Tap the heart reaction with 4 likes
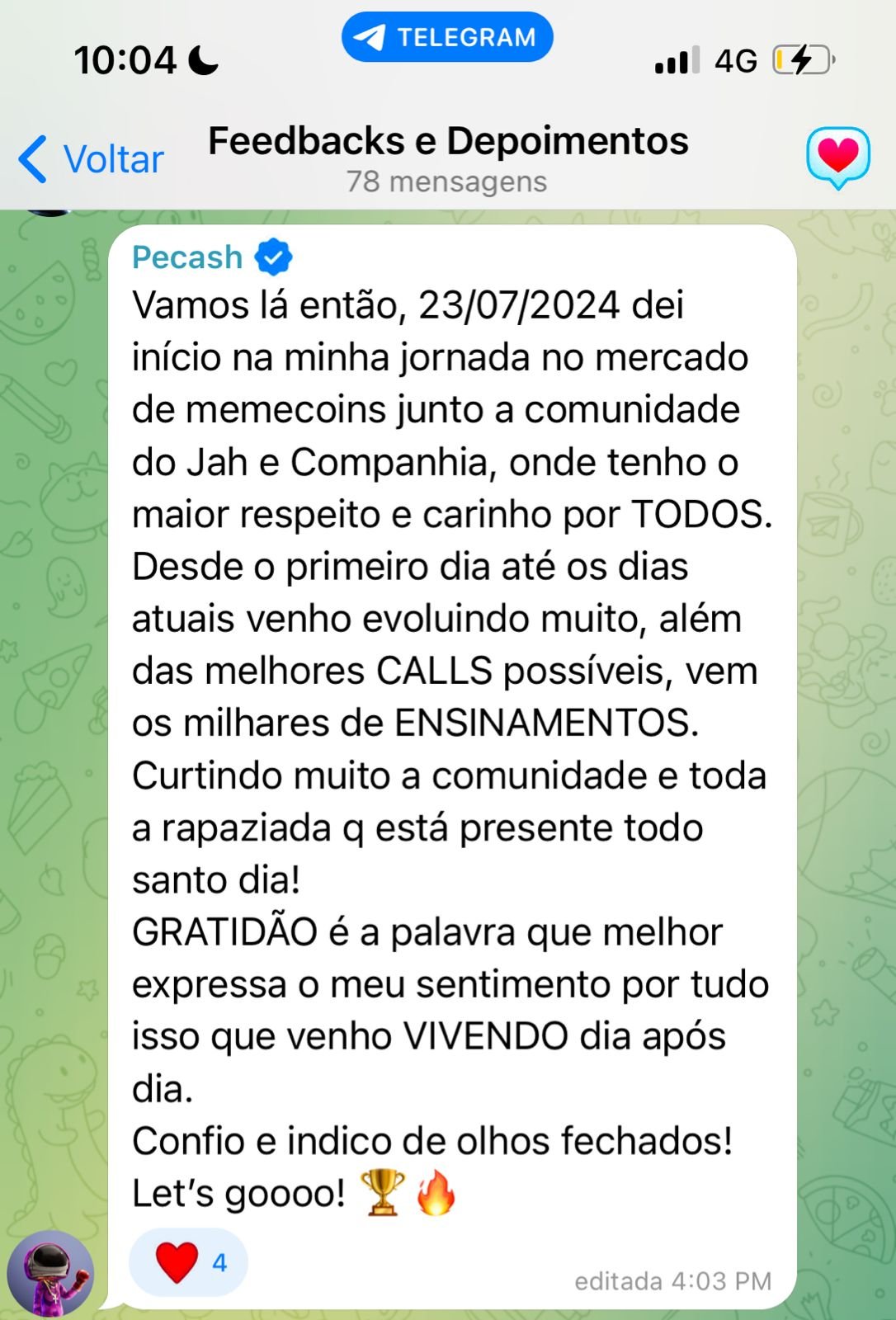 click(189, 1262)
